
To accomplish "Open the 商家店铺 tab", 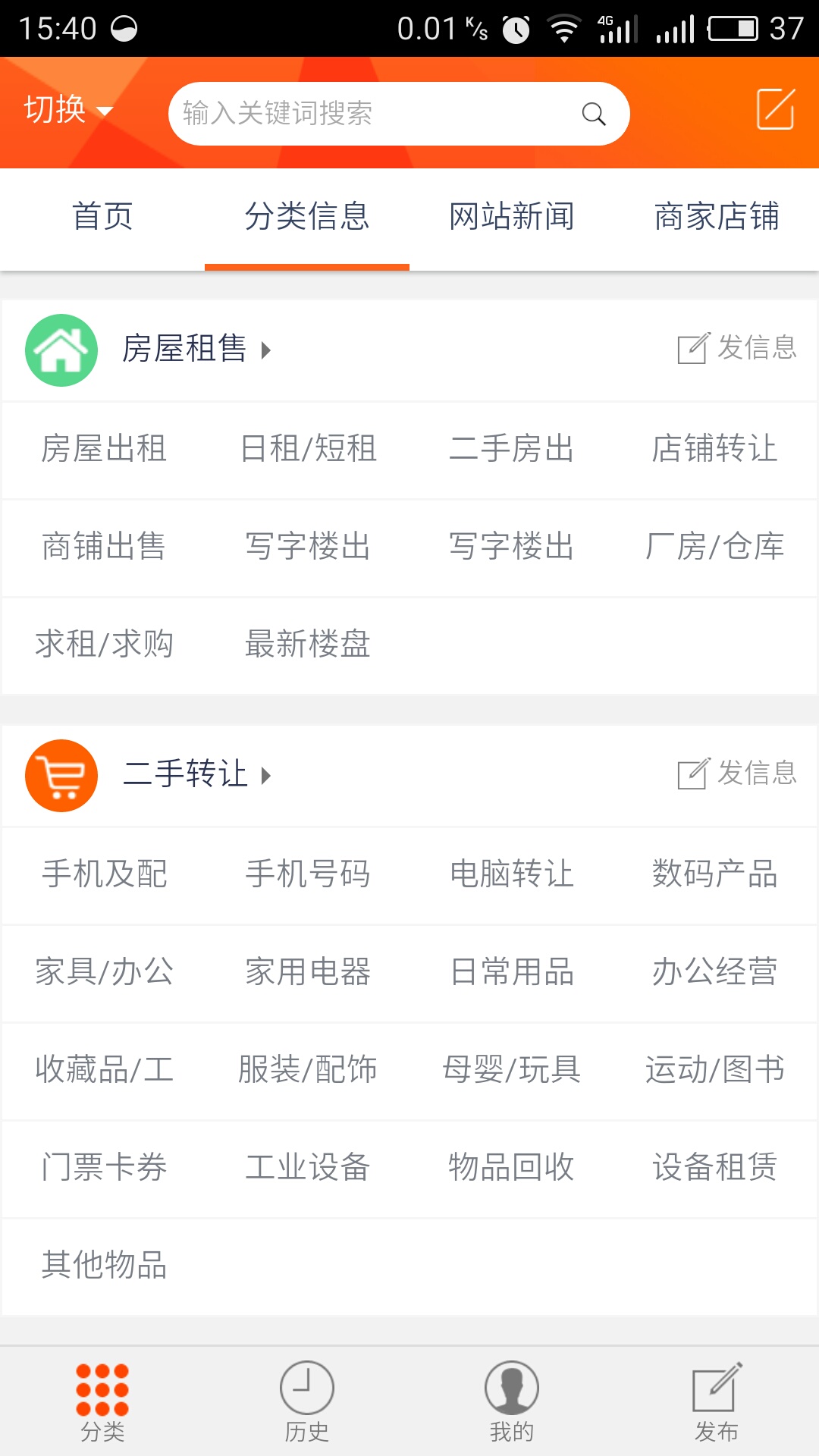I will tap(717, 217).
